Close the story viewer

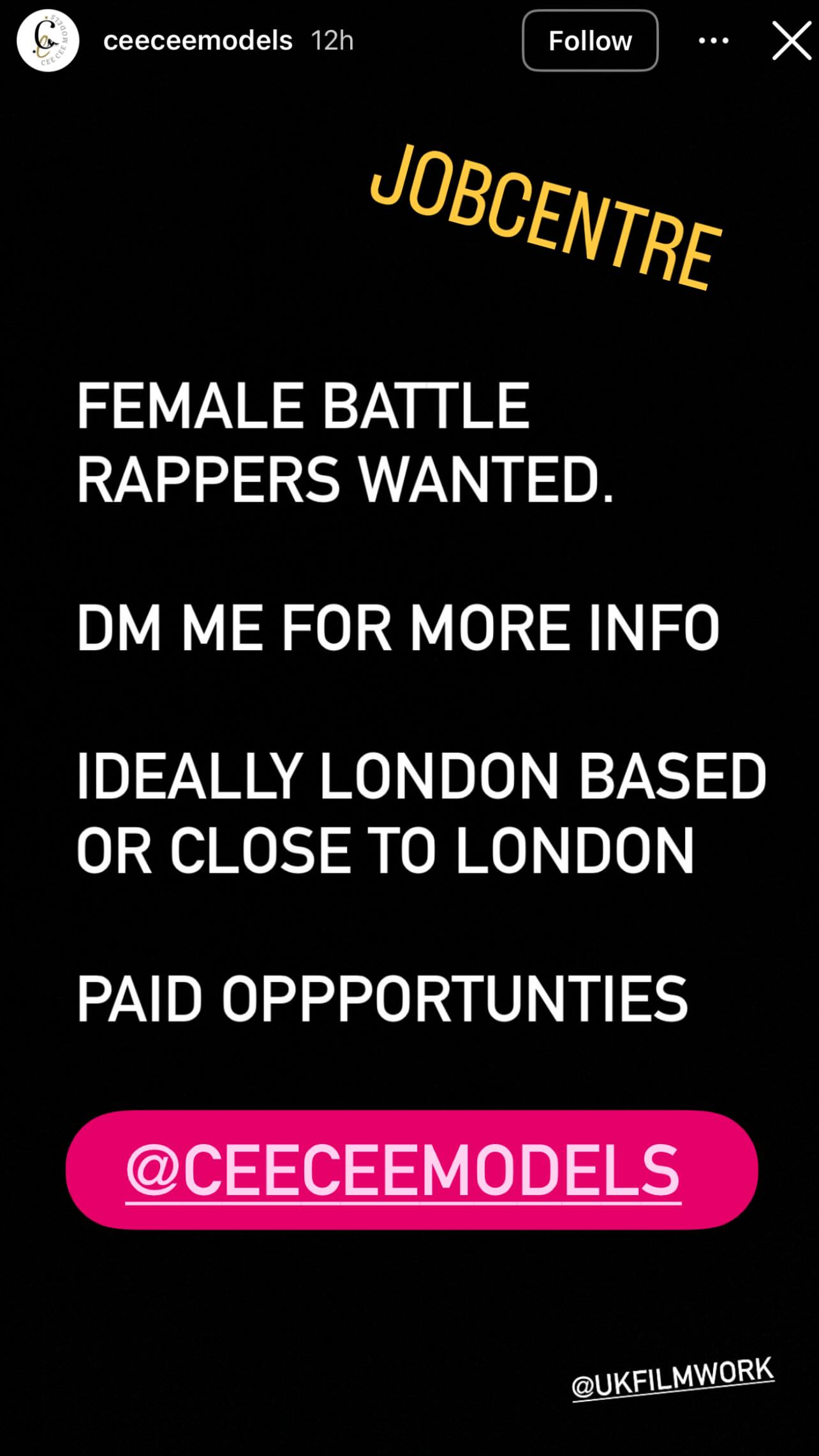pos(791,41)
